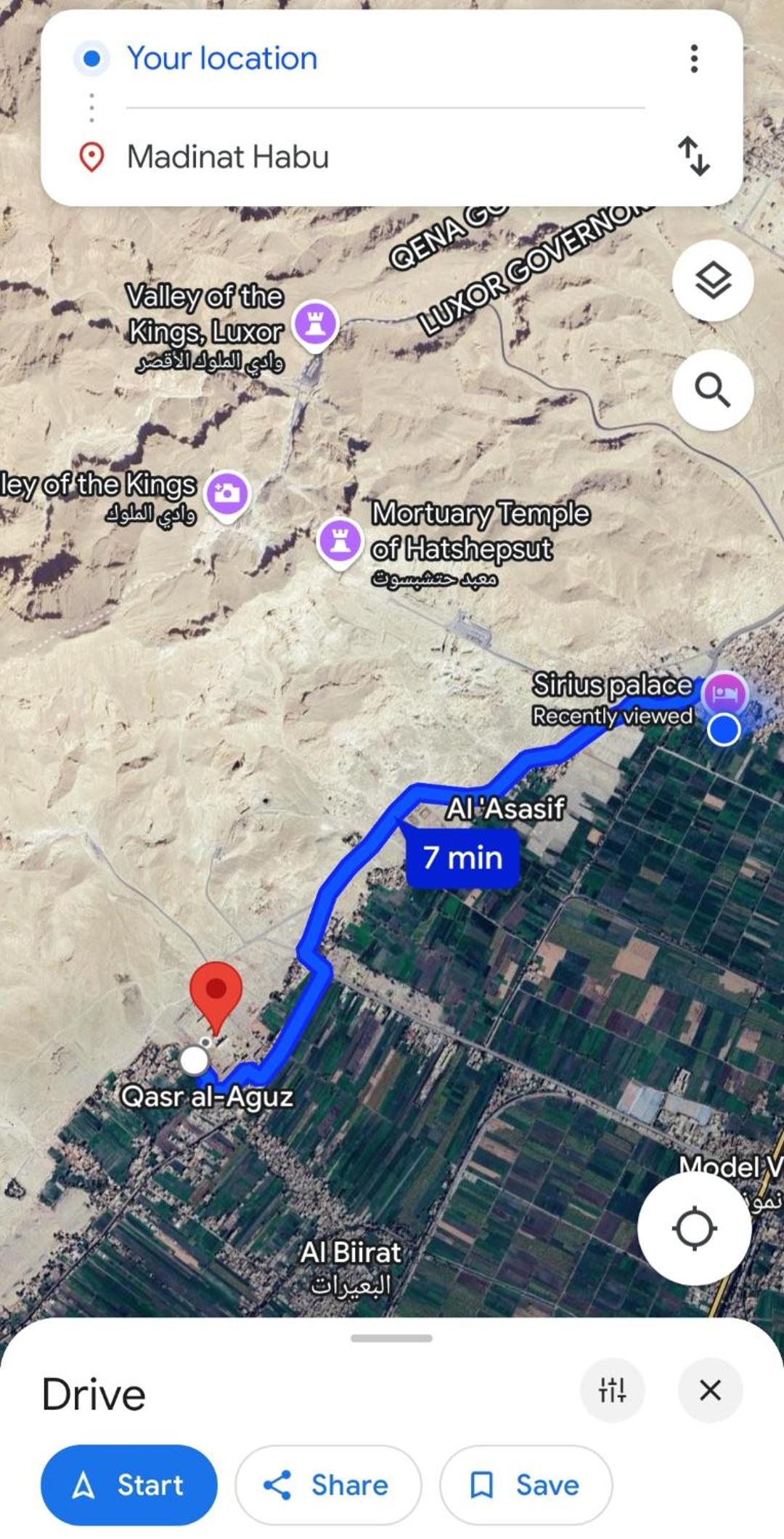Edit the 'Your location' starting point
784x1539 pixels.
tap(222, 58)
